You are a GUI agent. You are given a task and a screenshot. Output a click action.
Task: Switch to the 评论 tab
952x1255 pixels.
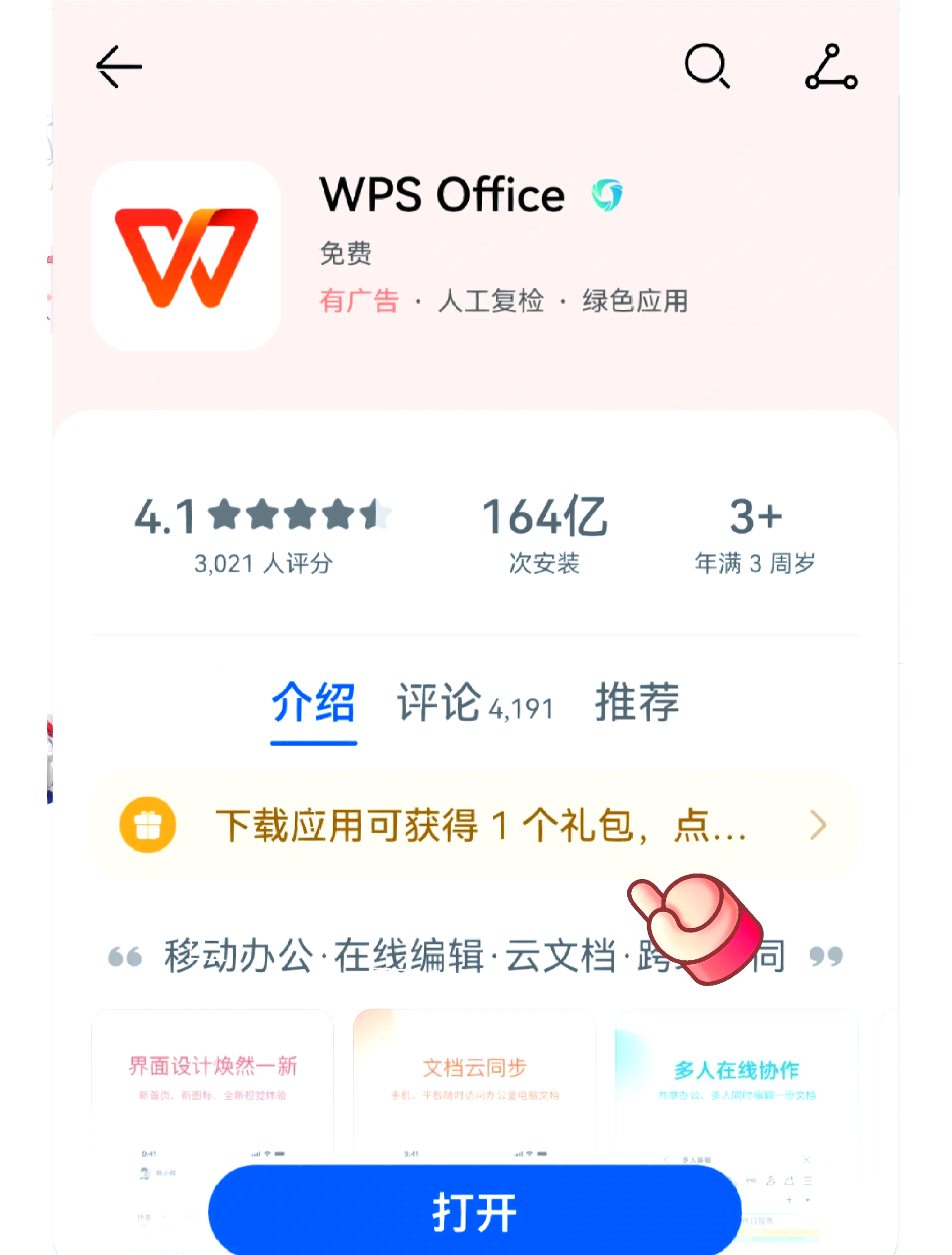(x=475, y=703)
